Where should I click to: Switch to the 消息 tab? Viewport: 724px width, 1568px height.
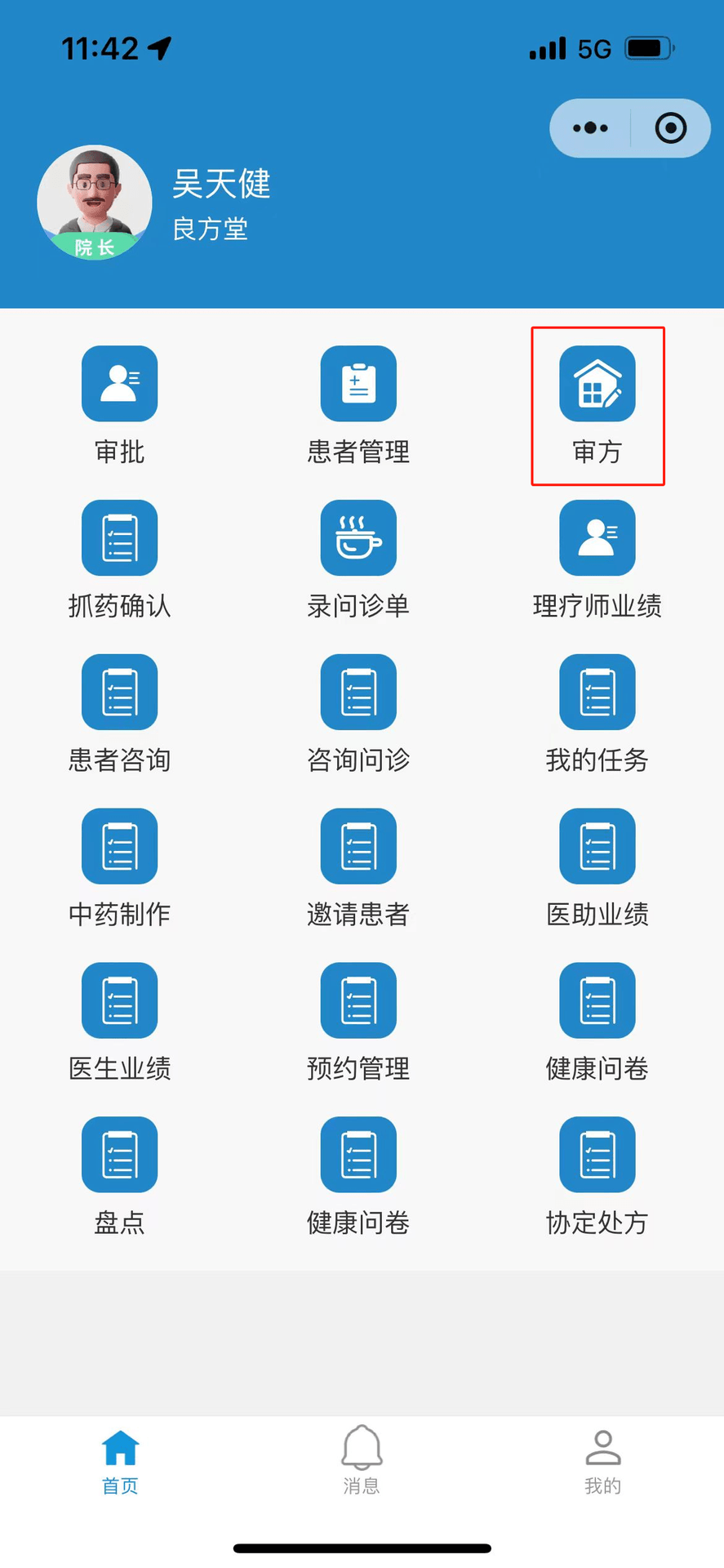(x=362, y=1460)
